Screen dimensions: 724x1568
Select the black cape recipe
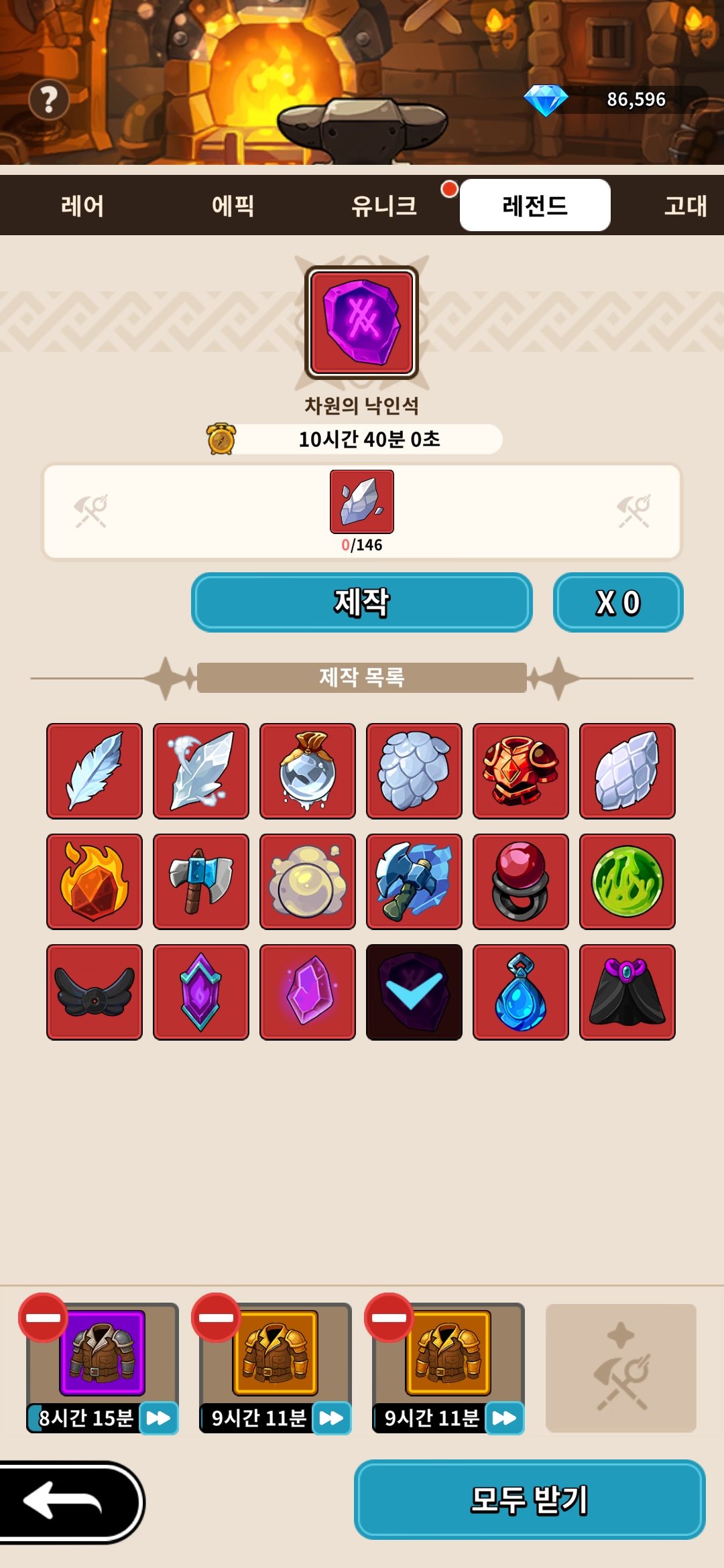627,992
